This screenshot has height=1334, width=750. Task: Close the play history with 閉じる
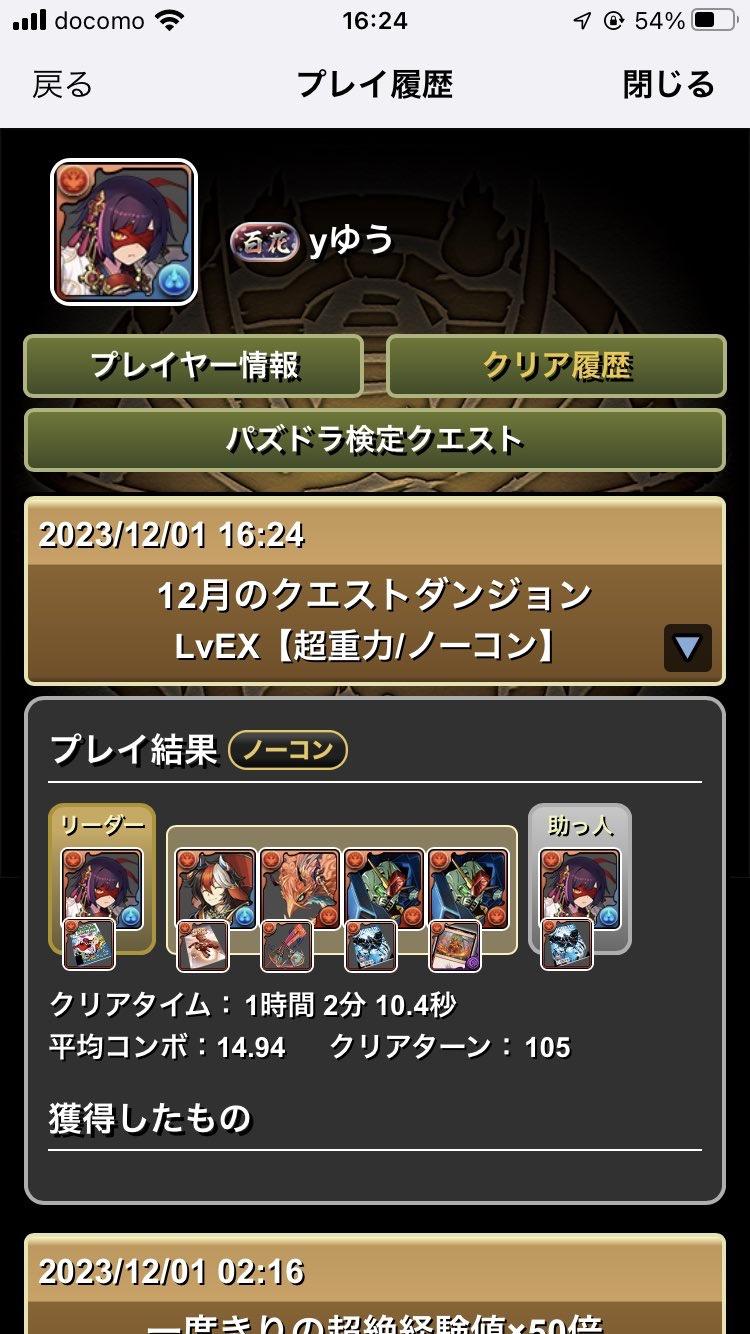coord(669,85)
